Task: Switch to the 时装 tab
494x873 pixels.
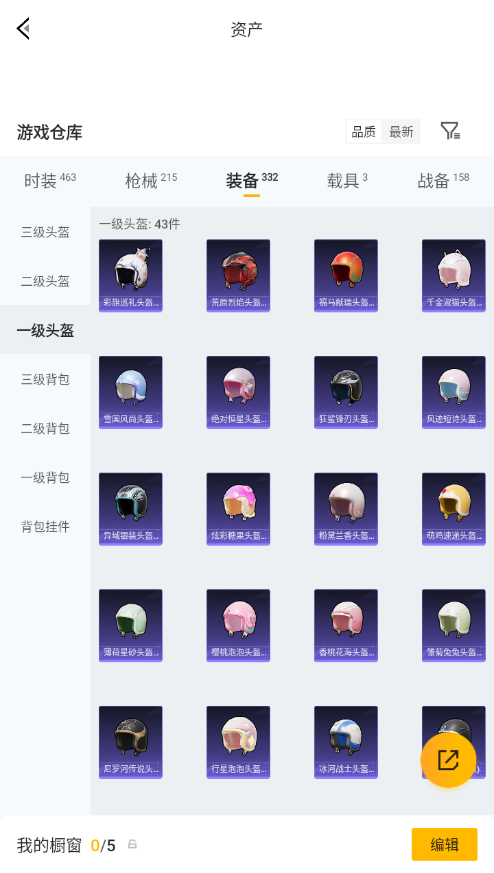Action: 50,180
